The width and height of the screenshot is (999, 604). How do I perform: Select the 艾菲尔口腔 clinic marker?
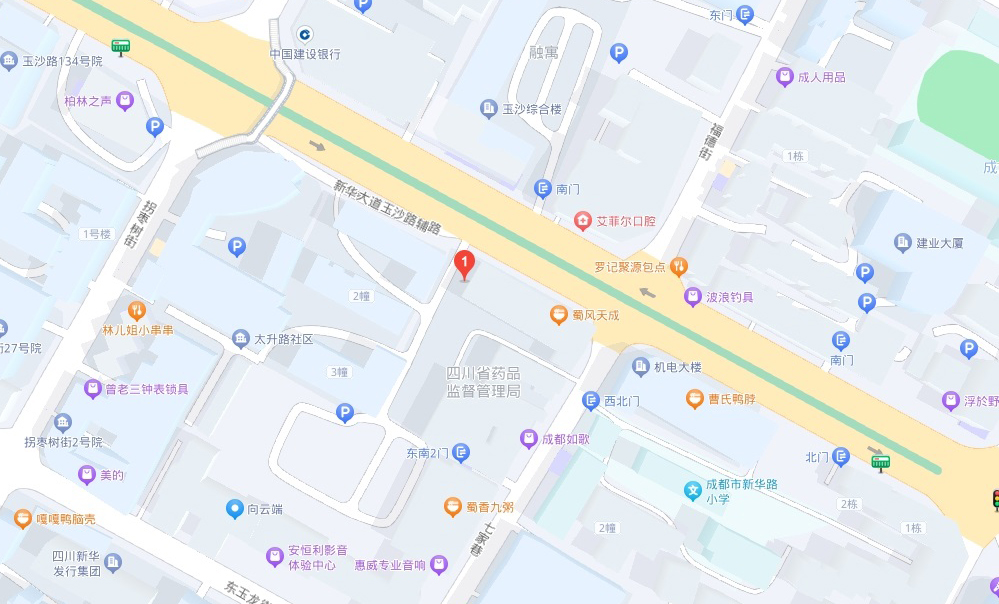[x=582, y=220]
